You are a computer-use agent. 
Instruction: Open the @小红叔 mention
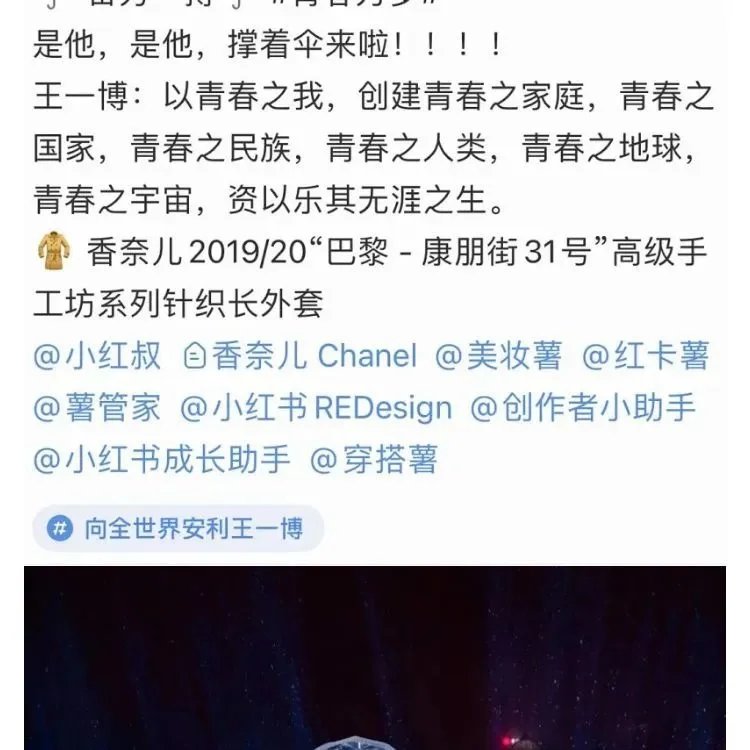point(96,356)
